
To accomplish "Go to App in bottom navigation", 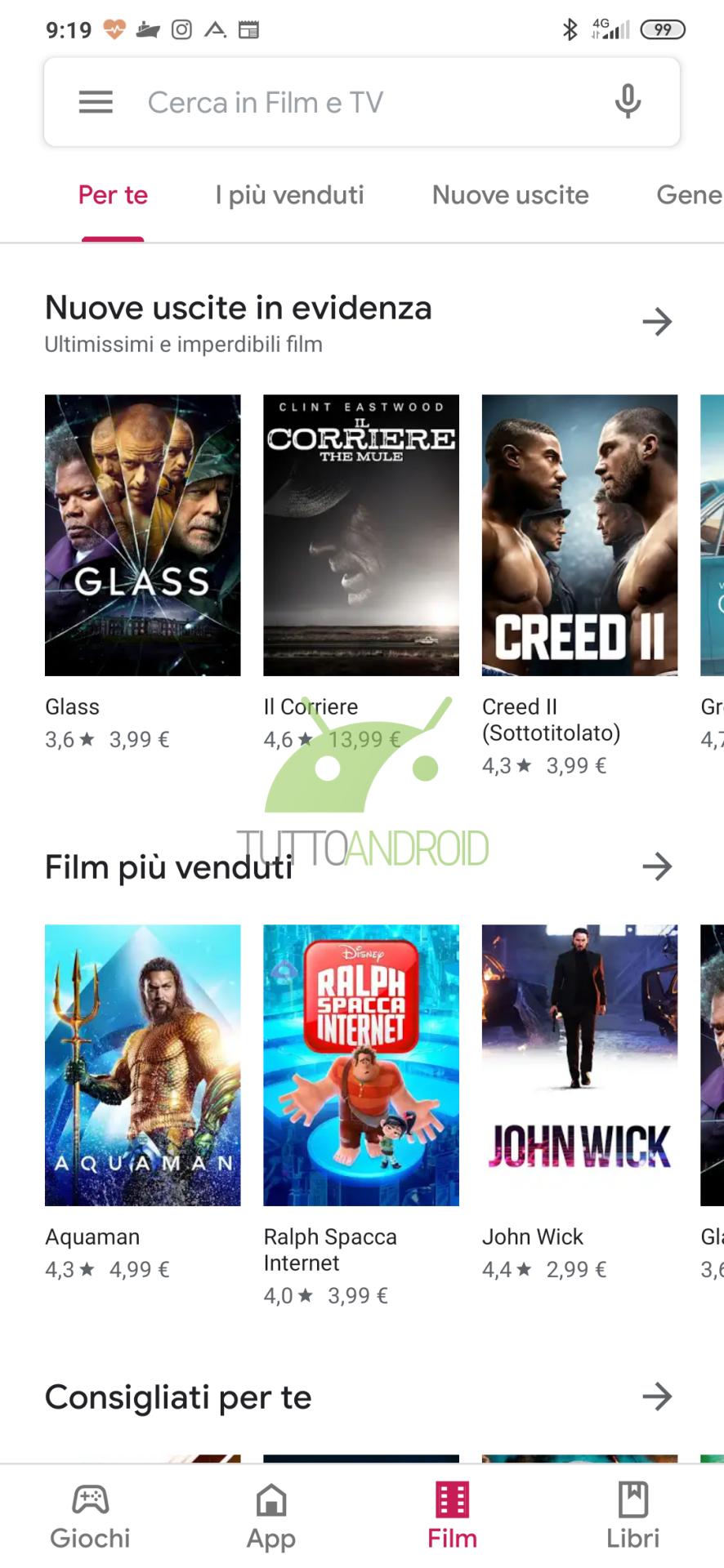I will click(x=271, y=1517).
